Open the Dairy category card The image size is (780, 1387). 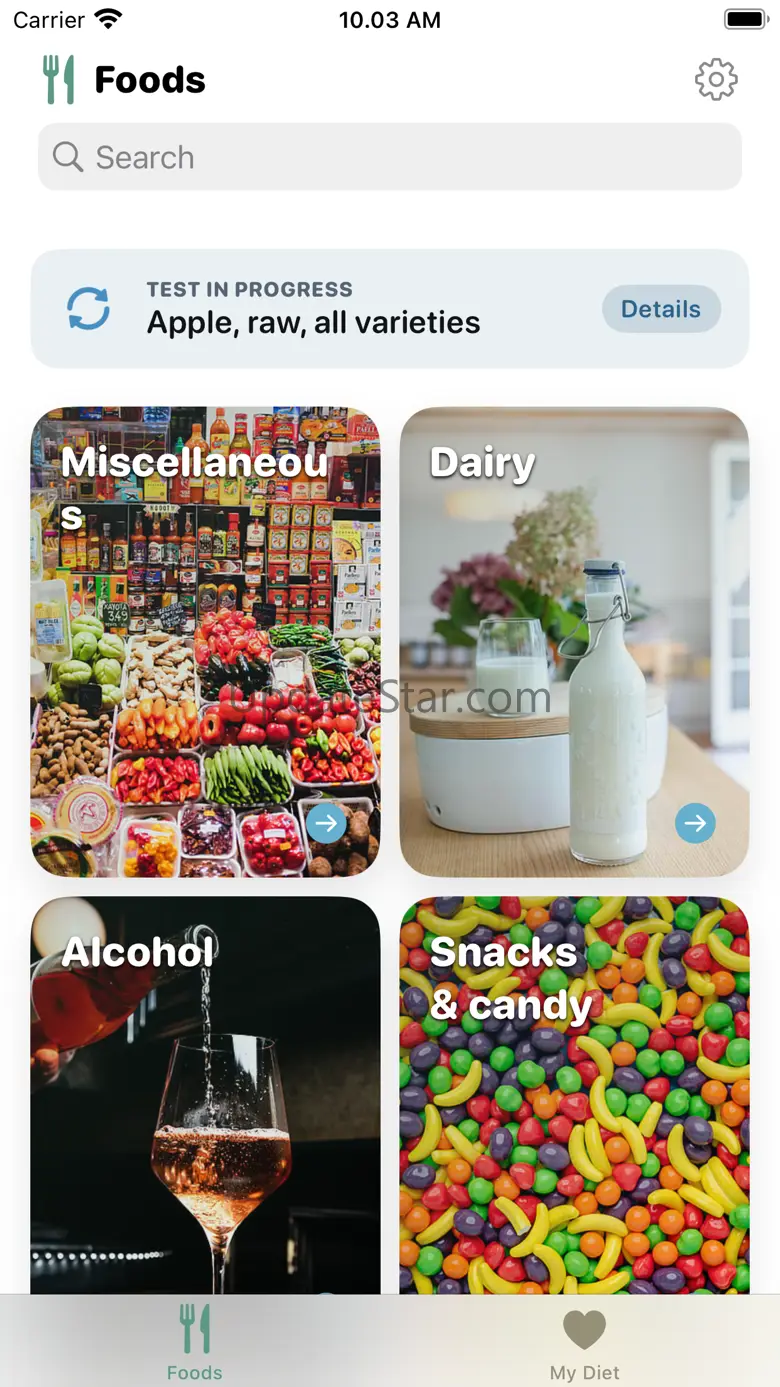click(574, 642)
